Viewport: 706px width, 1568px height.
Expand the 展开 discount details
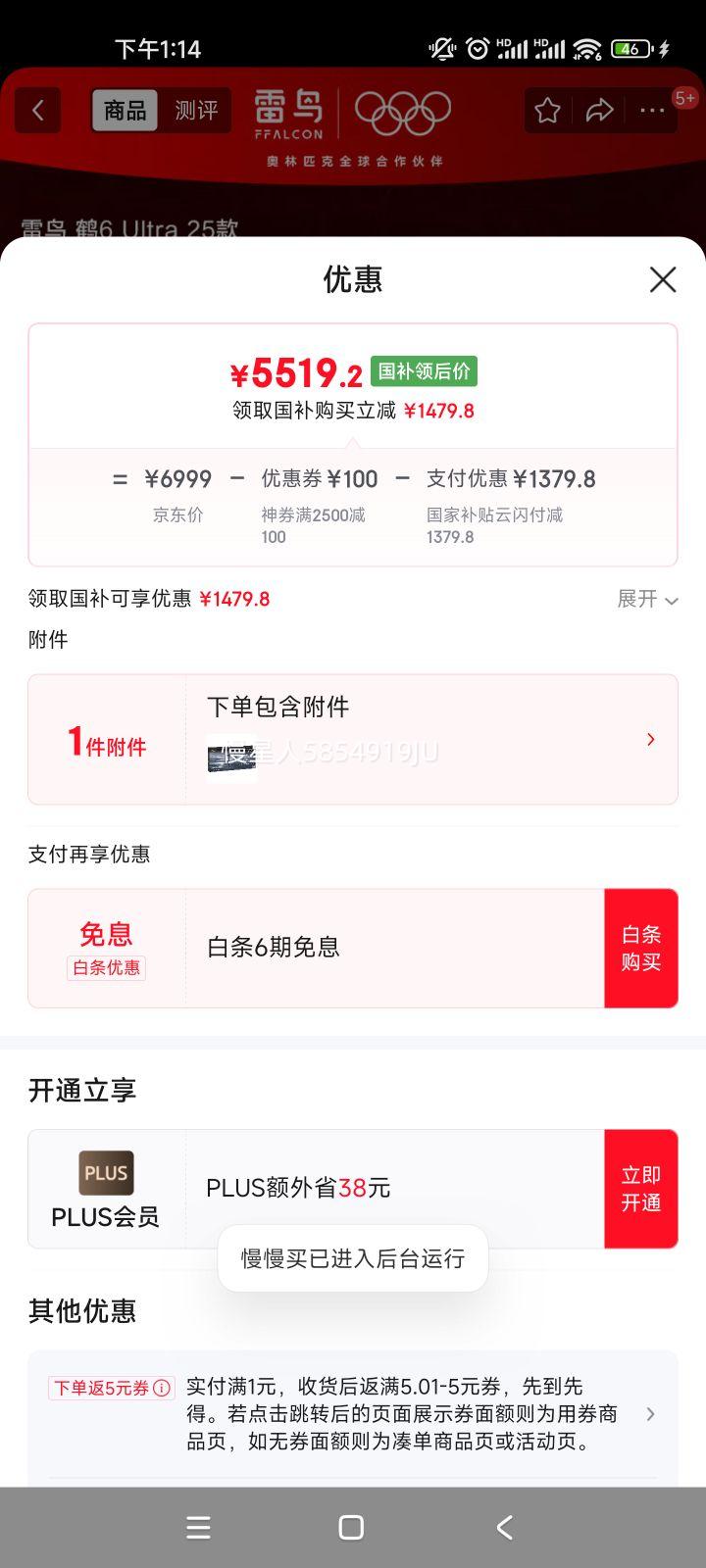[647, 599]
